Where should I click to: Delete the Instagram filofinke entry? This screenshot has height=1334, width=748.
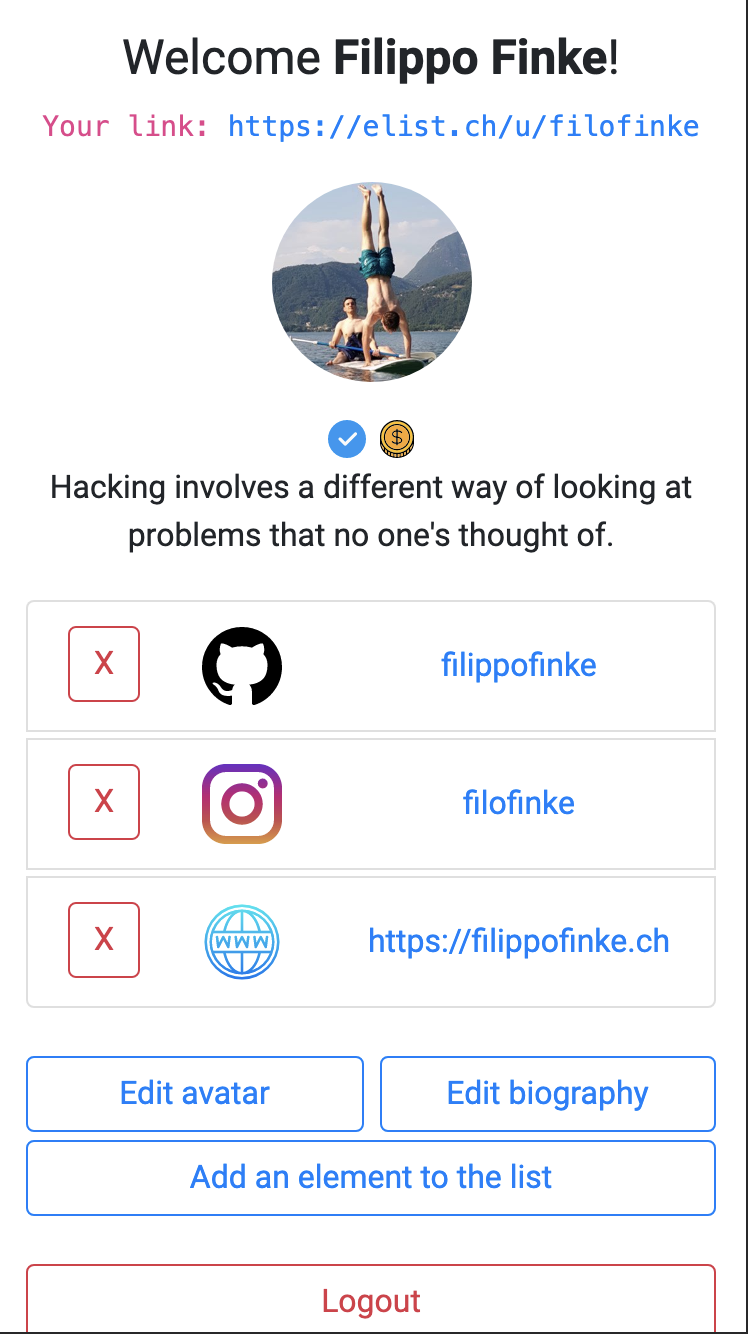pyautogui.click(x=104, y=802)
